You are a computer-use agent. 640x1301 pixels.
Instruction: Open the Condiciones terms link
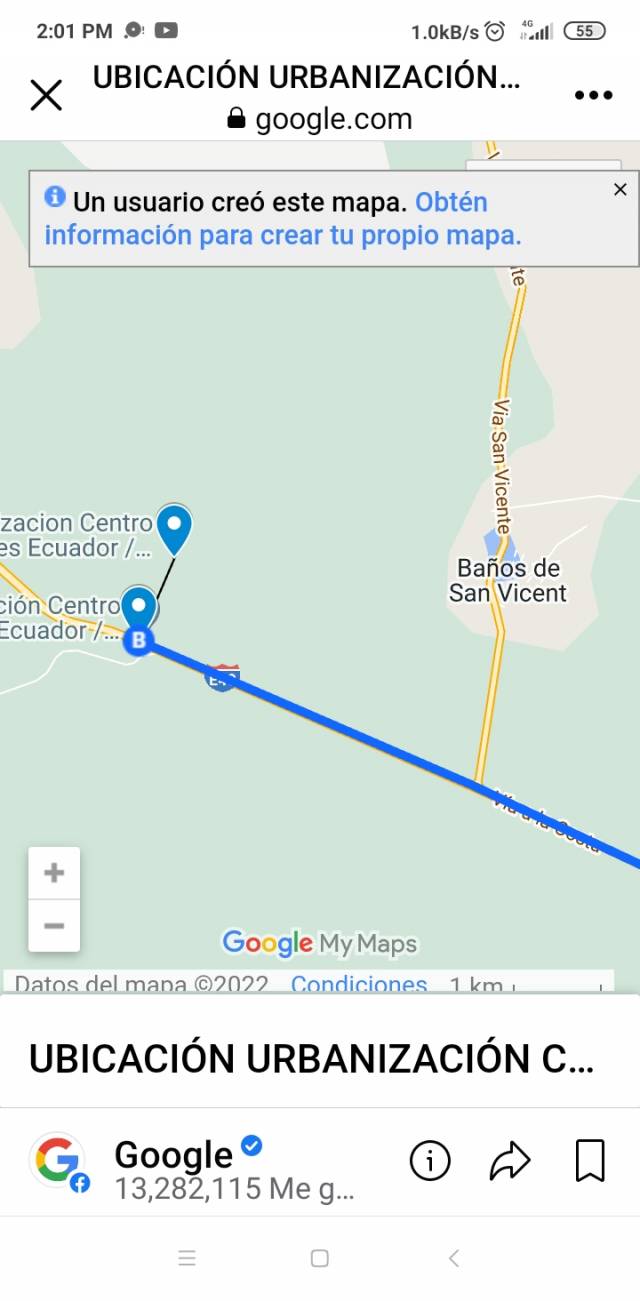pyautogui.click(x=359, y=984)
